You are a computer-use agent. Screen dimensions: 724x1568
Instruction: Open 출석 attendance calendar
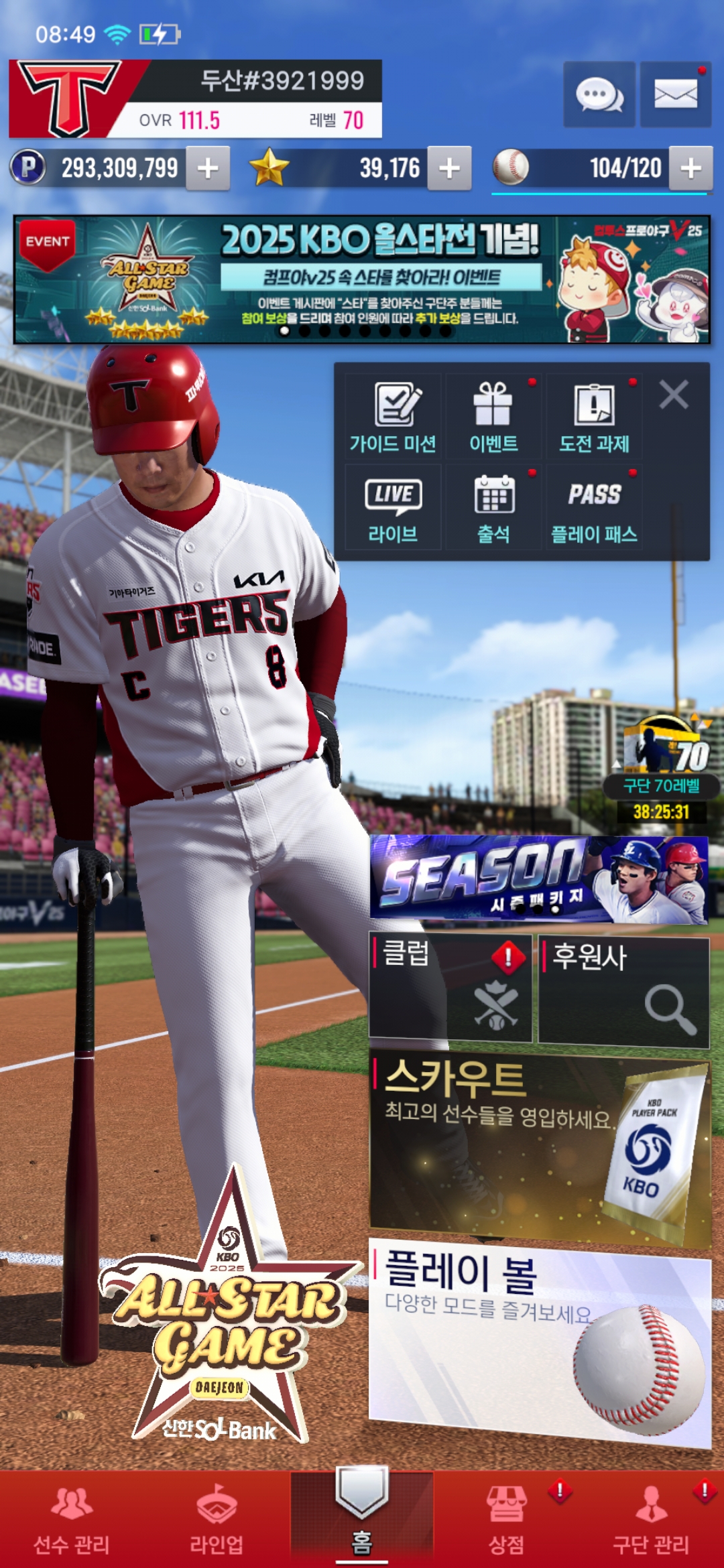coord(493,508)
